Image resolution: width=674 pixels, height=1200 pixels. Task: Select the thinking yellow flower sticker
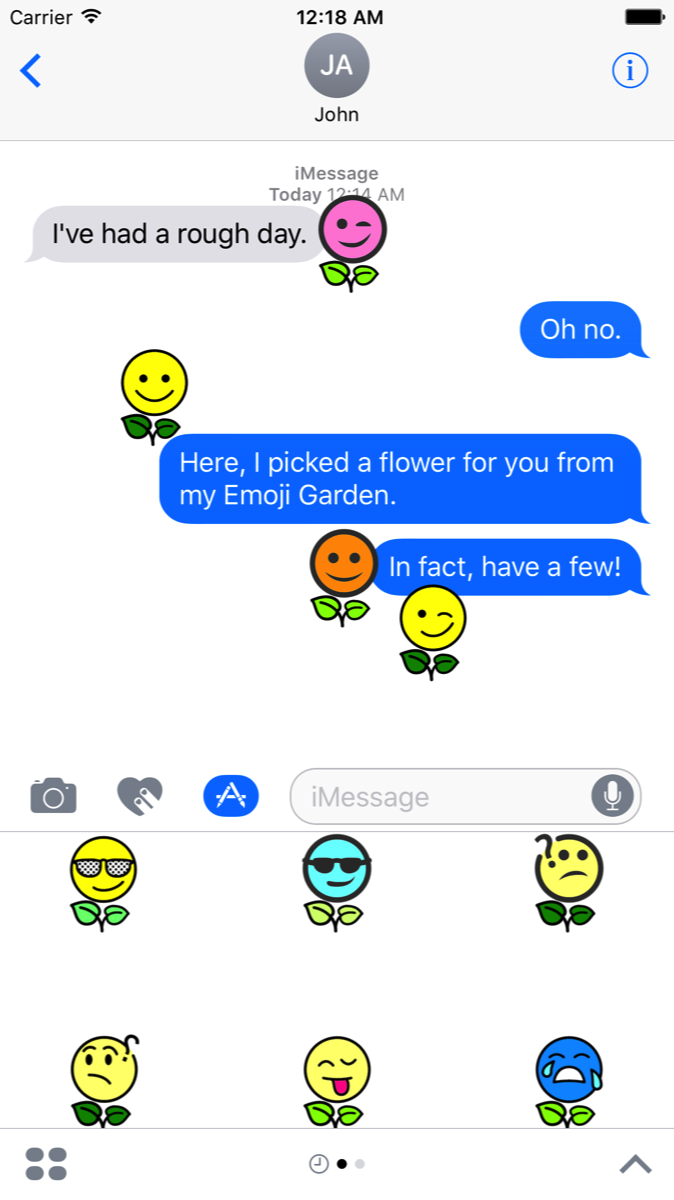[103, 1080]
